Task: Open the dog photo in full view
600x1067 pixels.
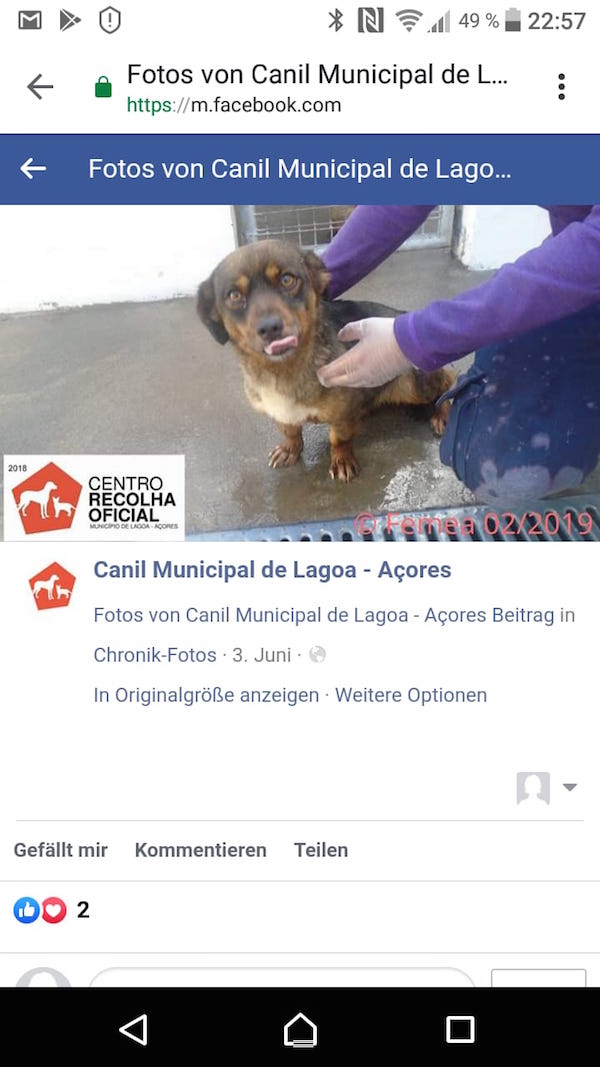Action: 300,372
